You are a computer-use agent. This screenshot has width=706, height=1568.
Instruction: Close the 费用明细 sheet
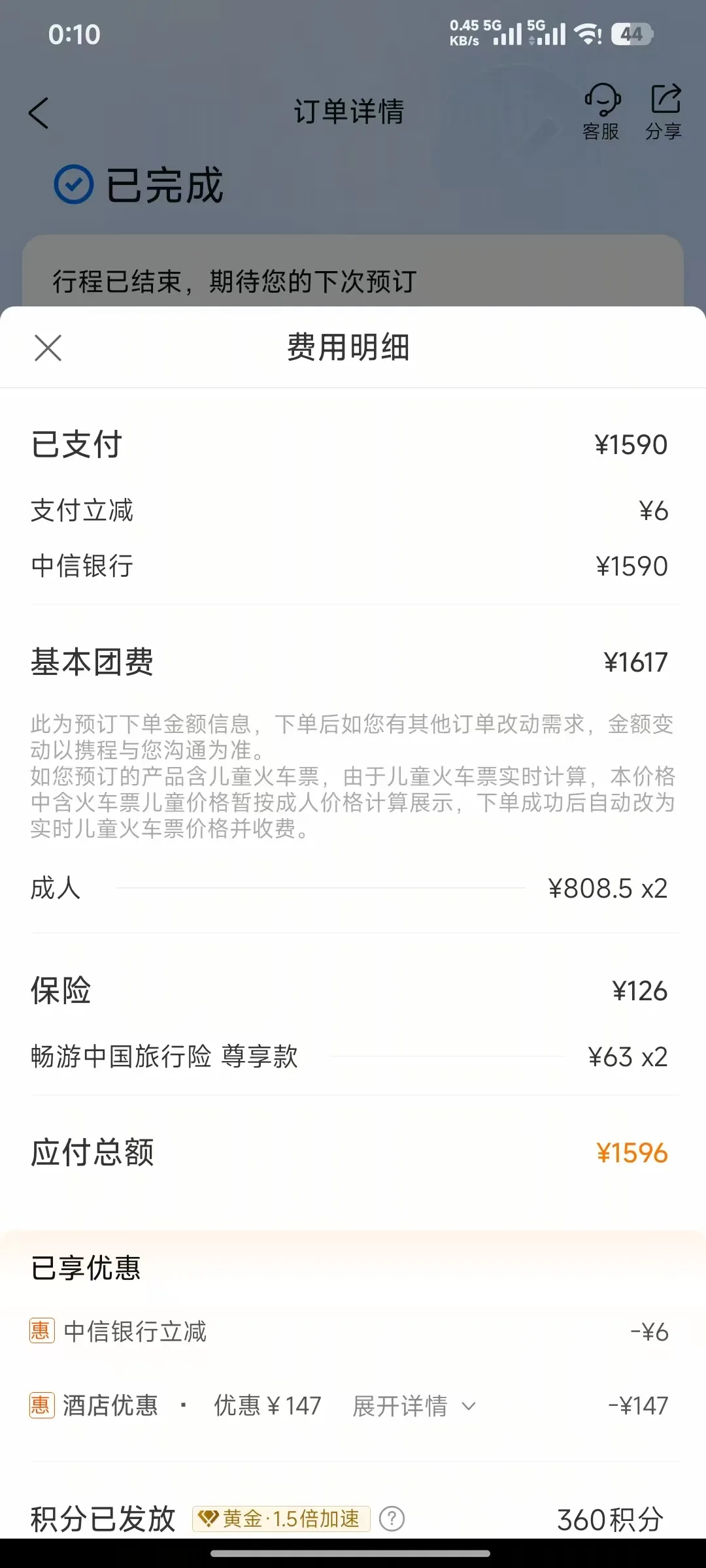point(48,348)
